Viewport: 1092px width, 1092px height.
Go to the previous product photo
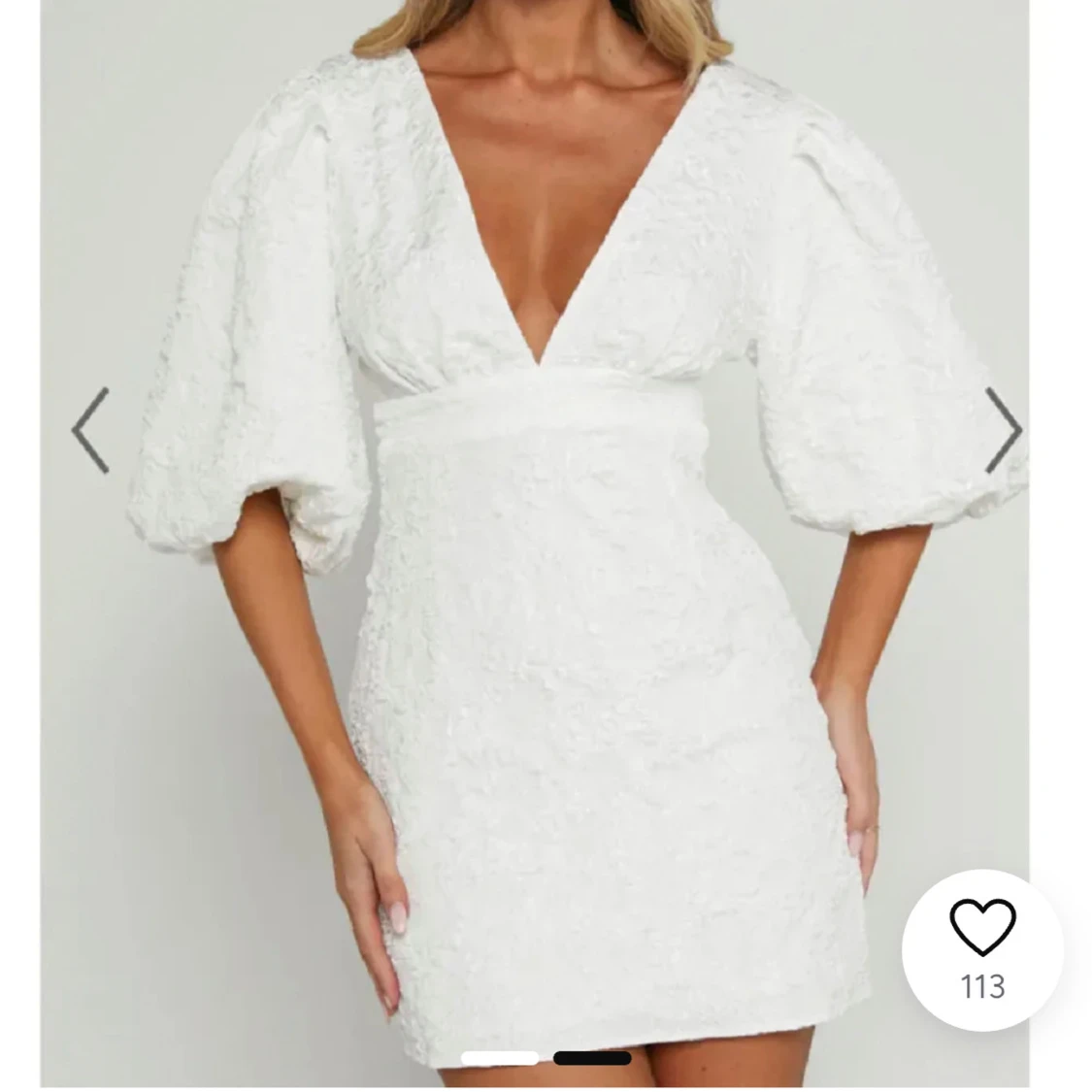click(x=90, y=430)
